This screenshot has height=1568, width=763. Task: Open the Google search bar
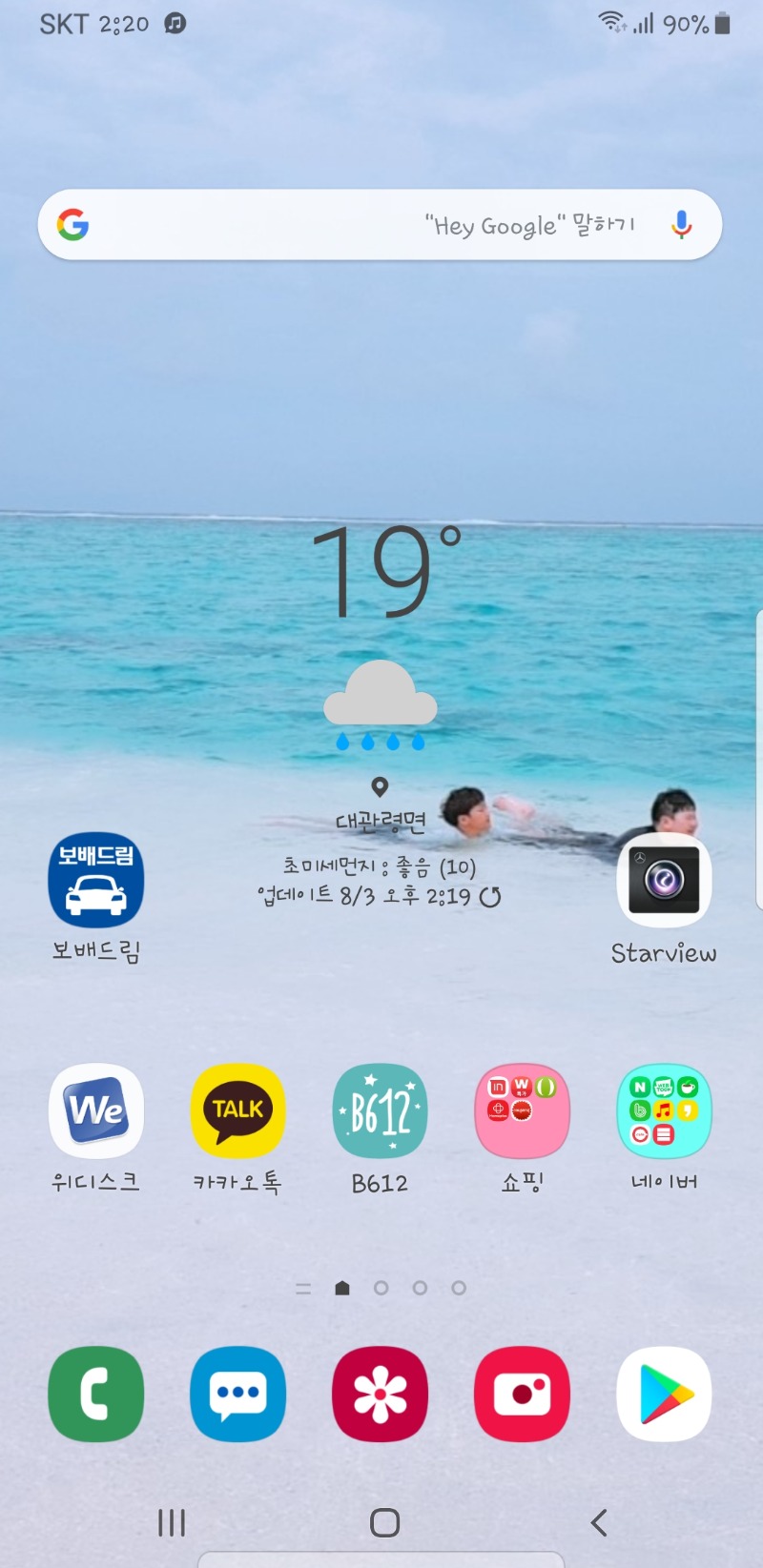tap(286, 225)
